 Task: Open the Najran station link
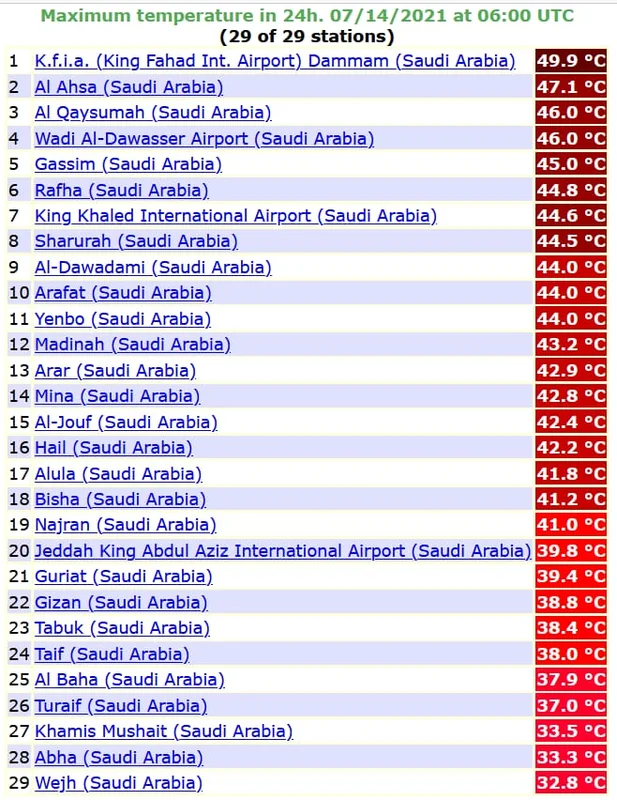click(125, 525)
